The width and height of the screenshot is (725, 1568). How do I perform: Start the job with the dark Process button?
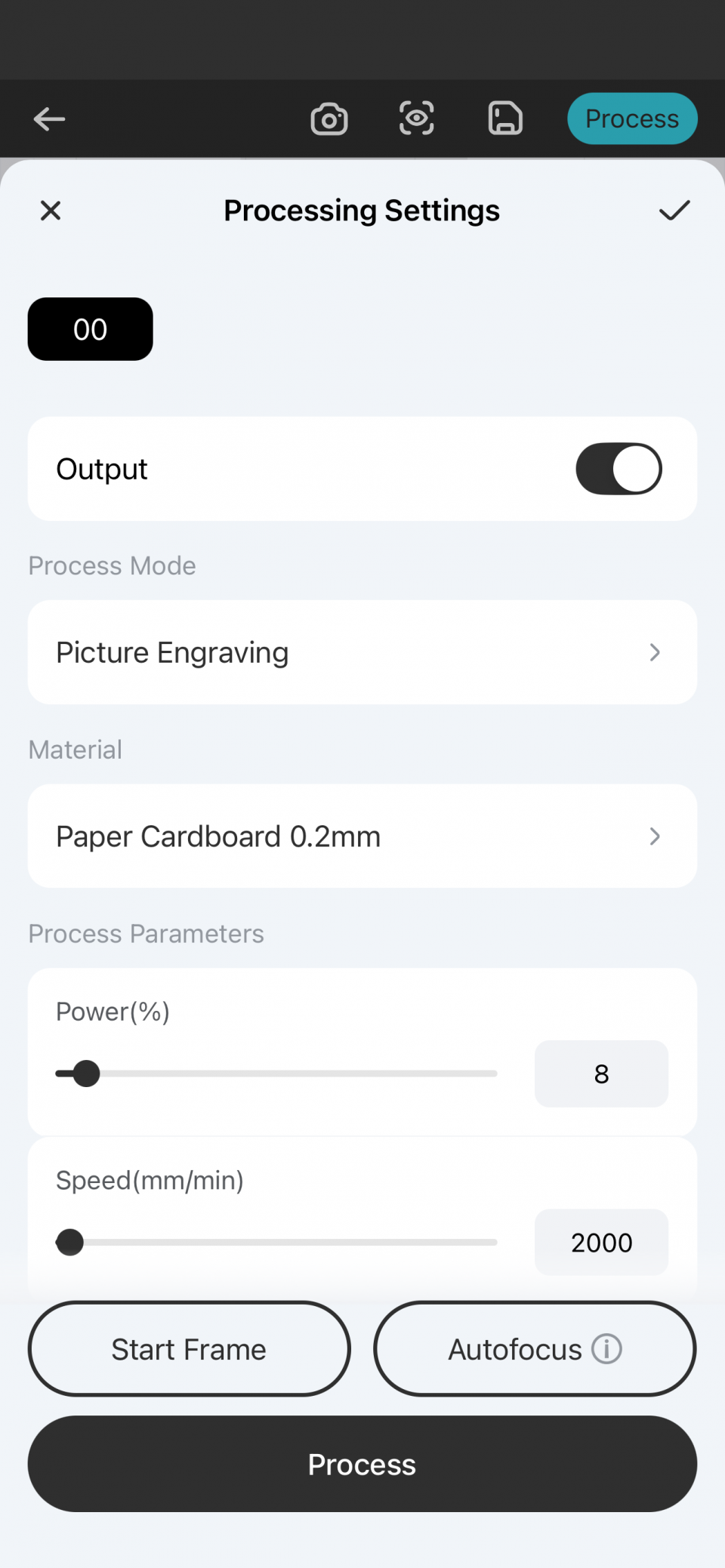coord(362,1464)
